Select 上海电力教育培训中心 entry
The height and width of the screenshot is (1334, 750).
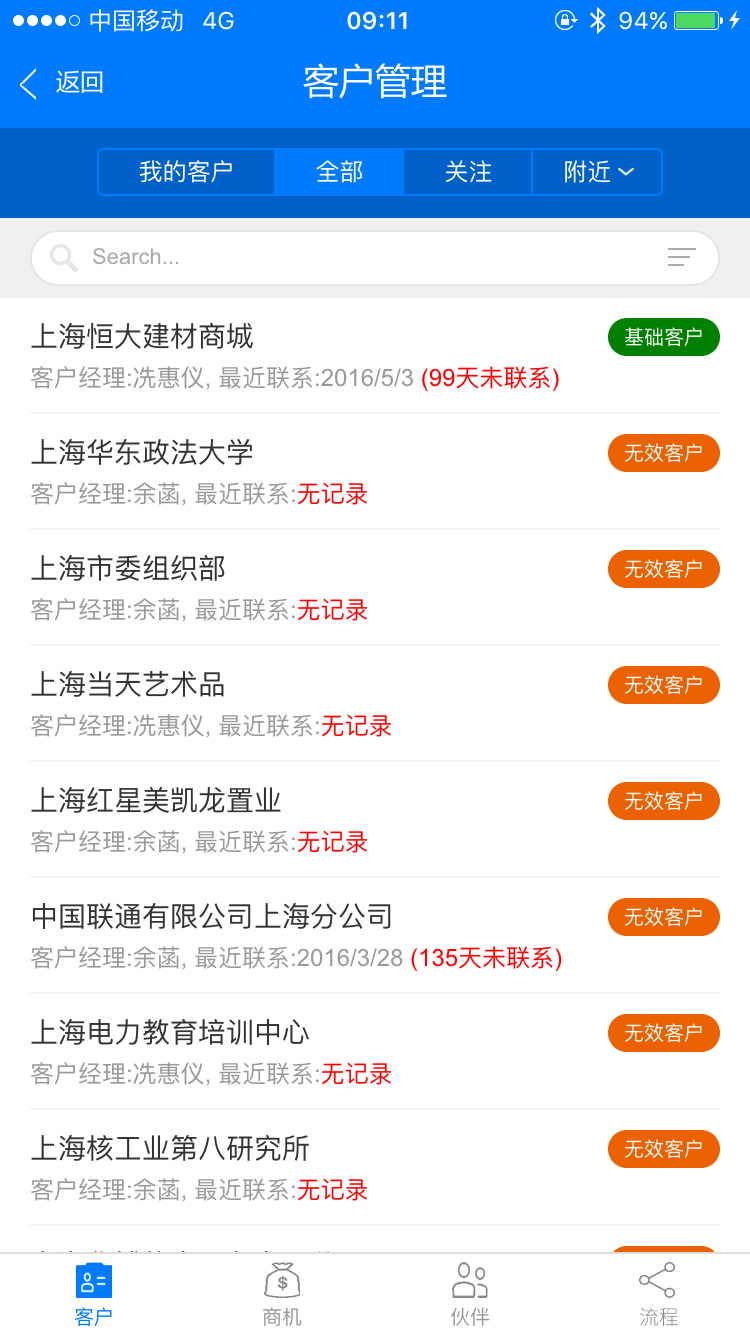pyautogui.click(x=300, y=1052)
